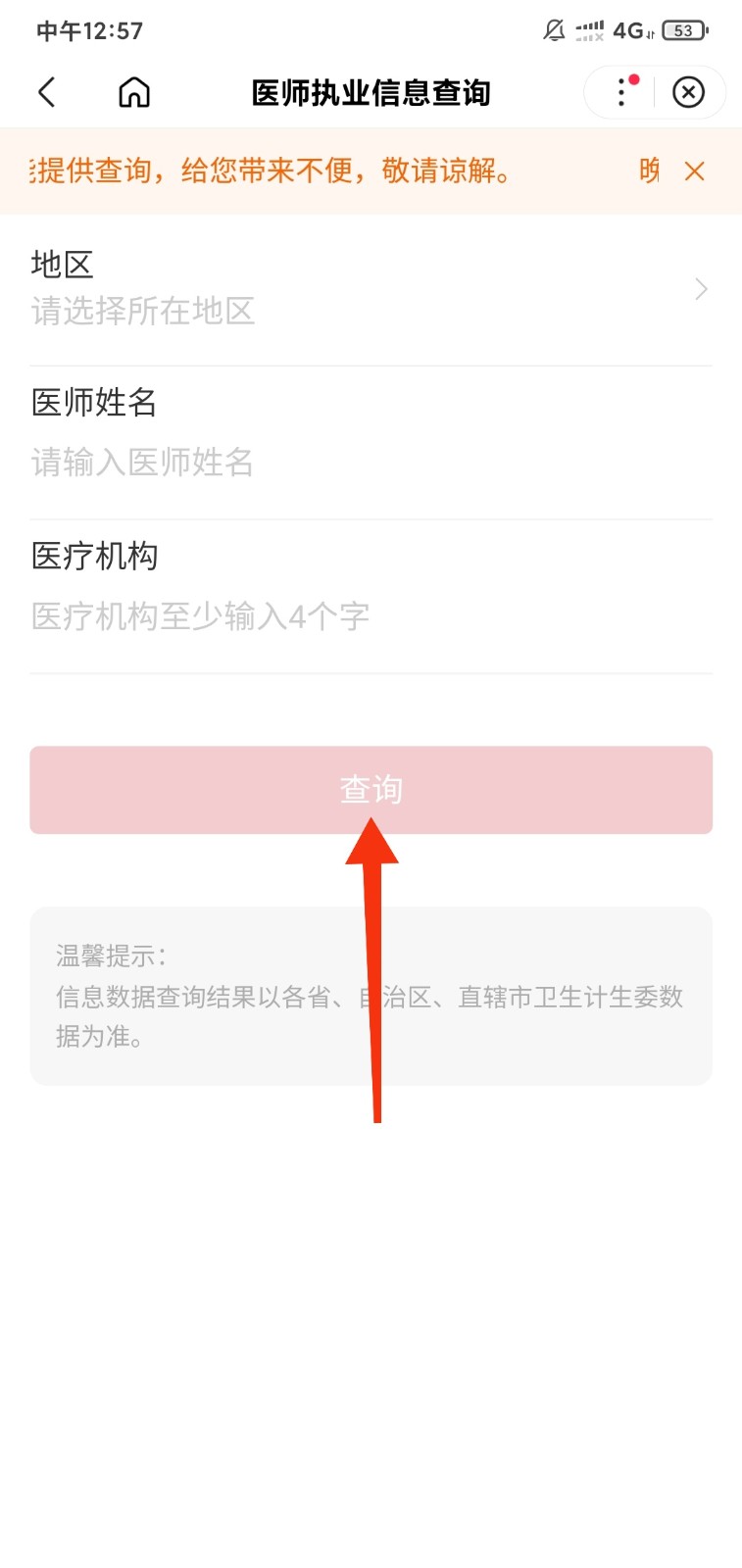Tap the page title 医师执业信息查询
This screenshot has height=1568, width=742.
pos(371,92)
